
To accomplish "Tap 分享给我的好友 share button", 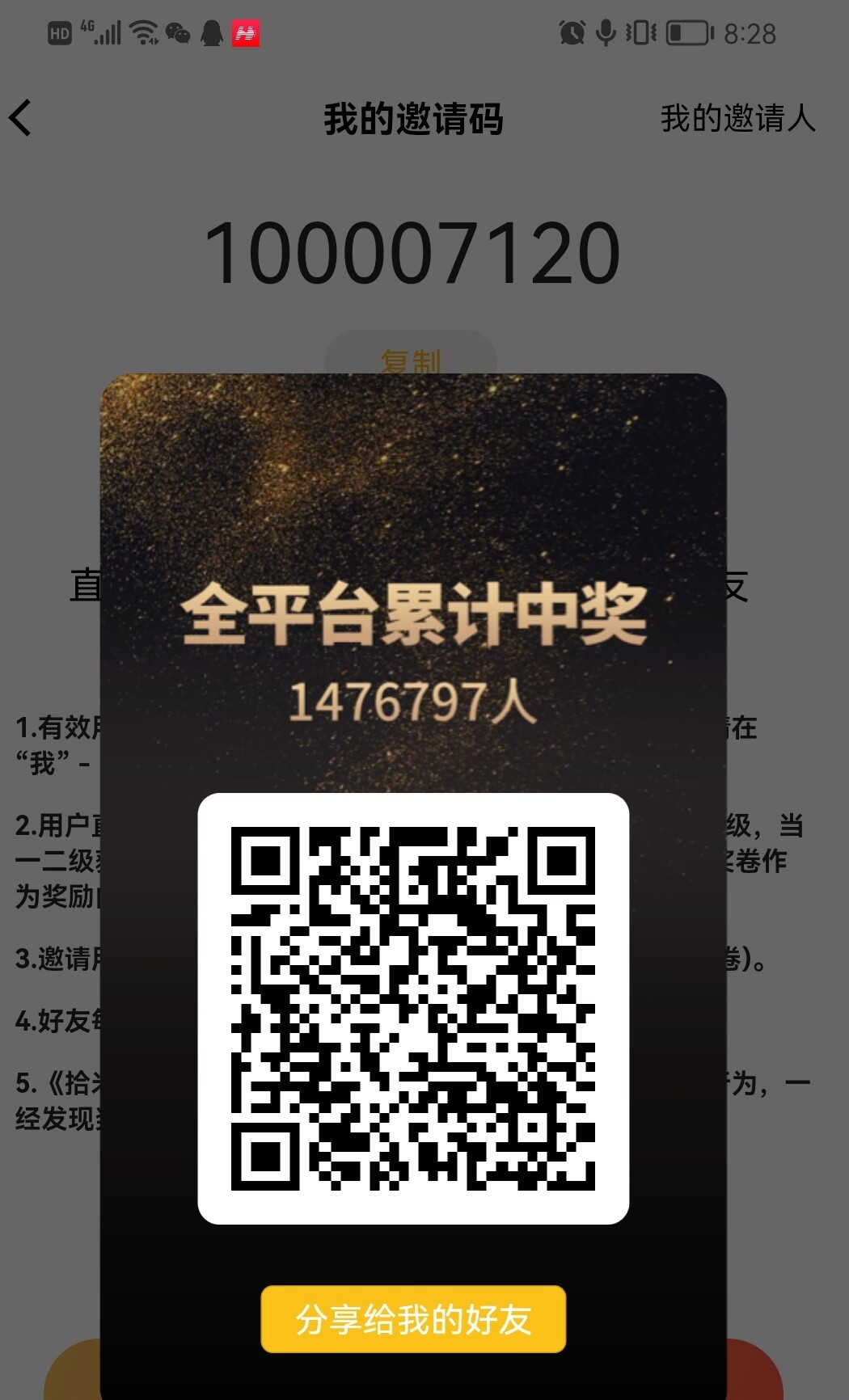I will [413, 1319].
